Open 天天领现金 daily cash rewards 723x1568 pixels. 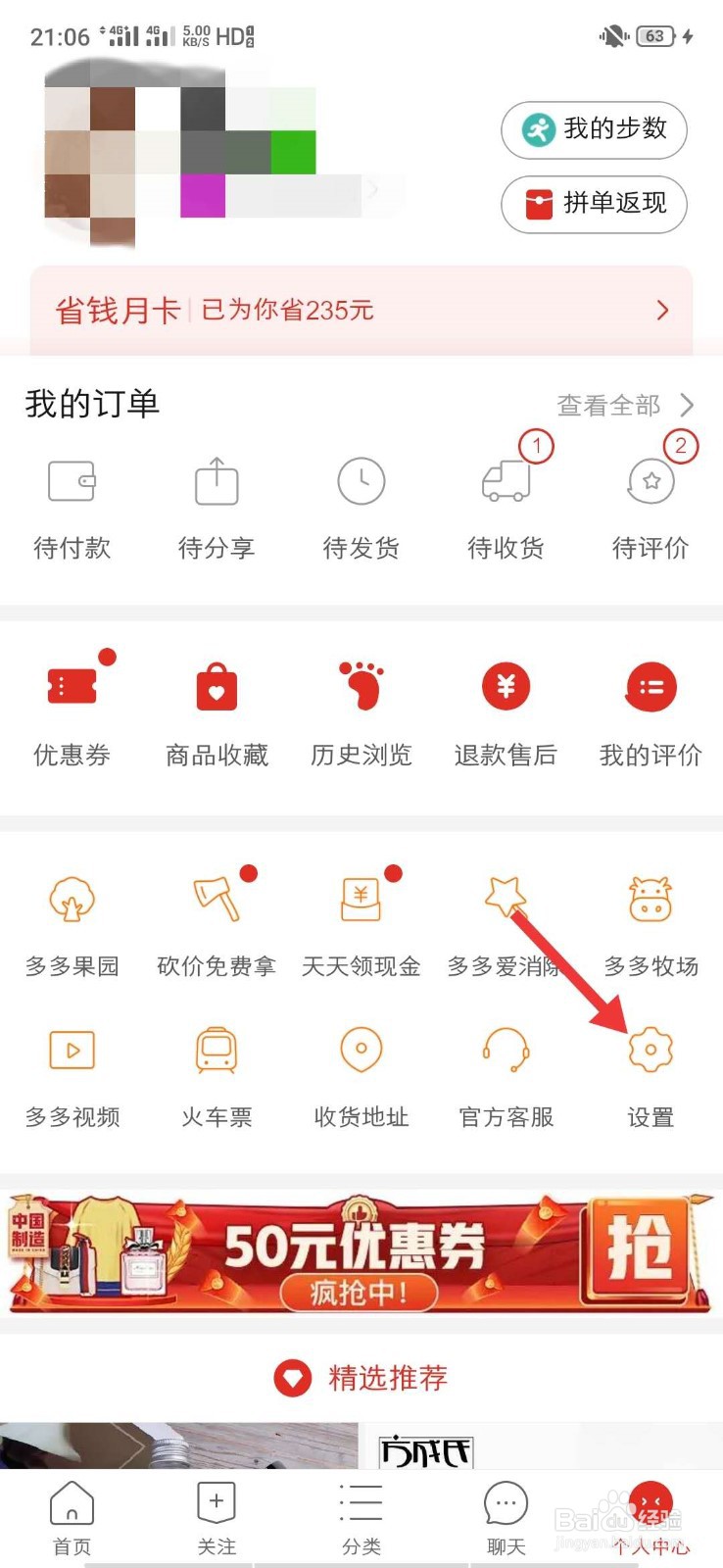point(361,921)
